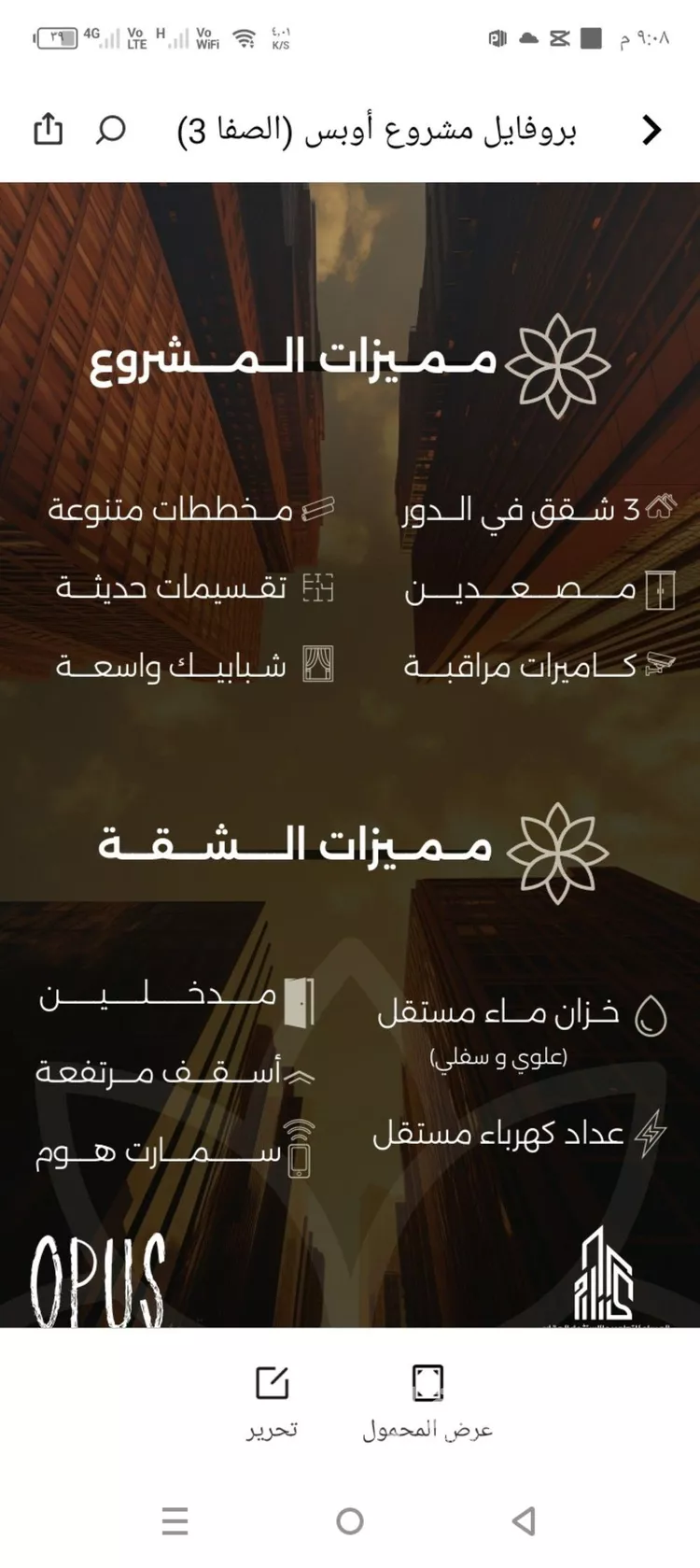Search inside the document
Viewport: 700px width, 1568px height.
click(x=111, y=129)
